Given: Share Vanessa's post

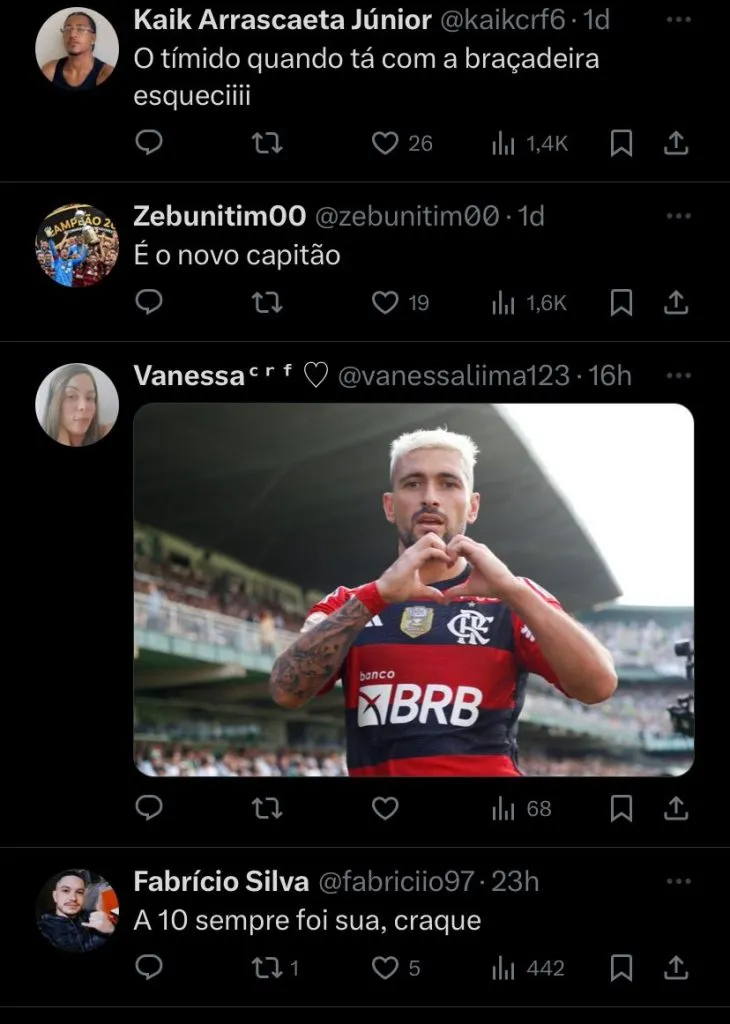Looking at the screenshot, I should tap(676, 808).
